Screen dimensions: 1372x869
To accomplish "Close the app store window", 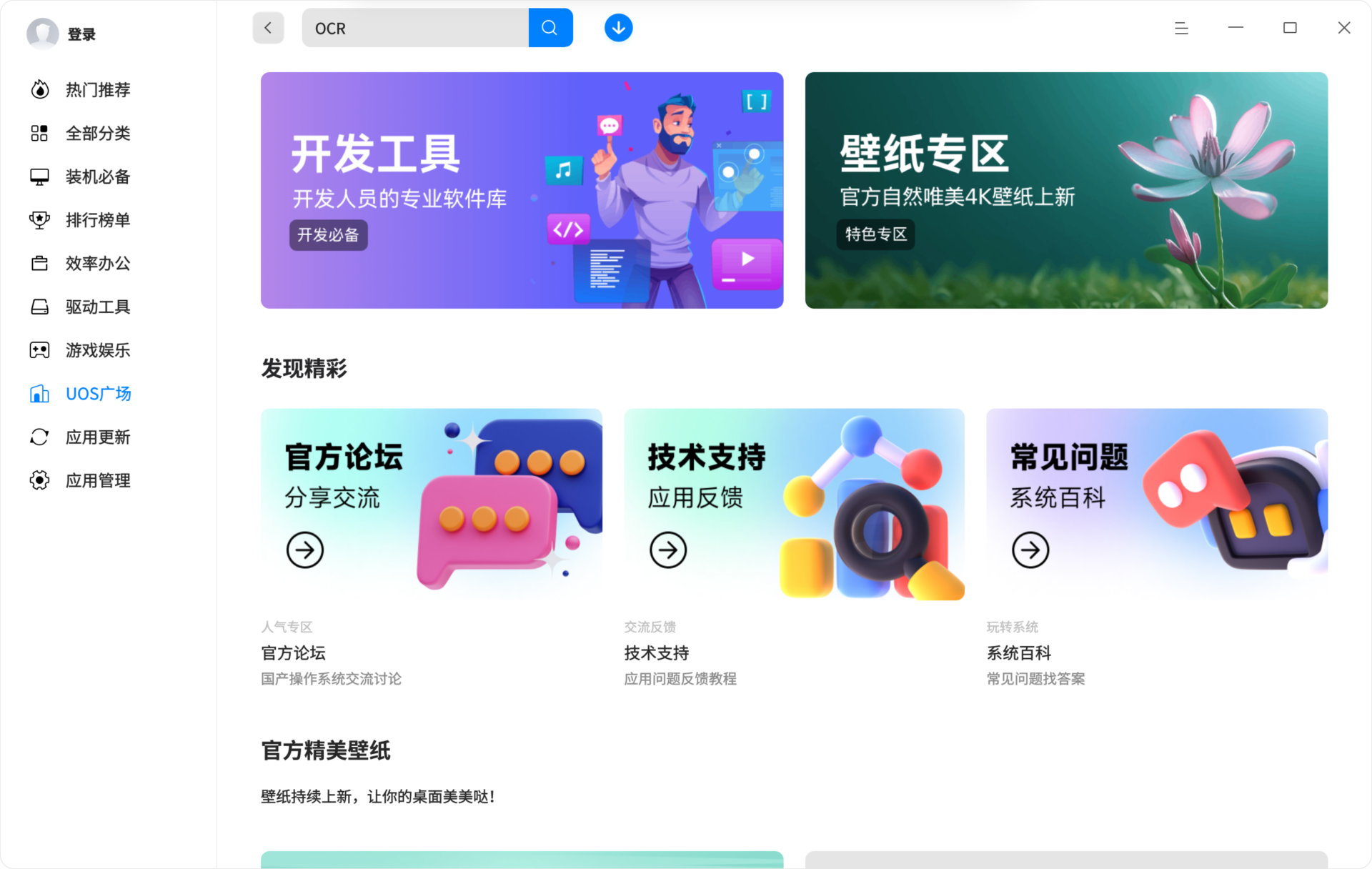I will (x=1343, y=28).
